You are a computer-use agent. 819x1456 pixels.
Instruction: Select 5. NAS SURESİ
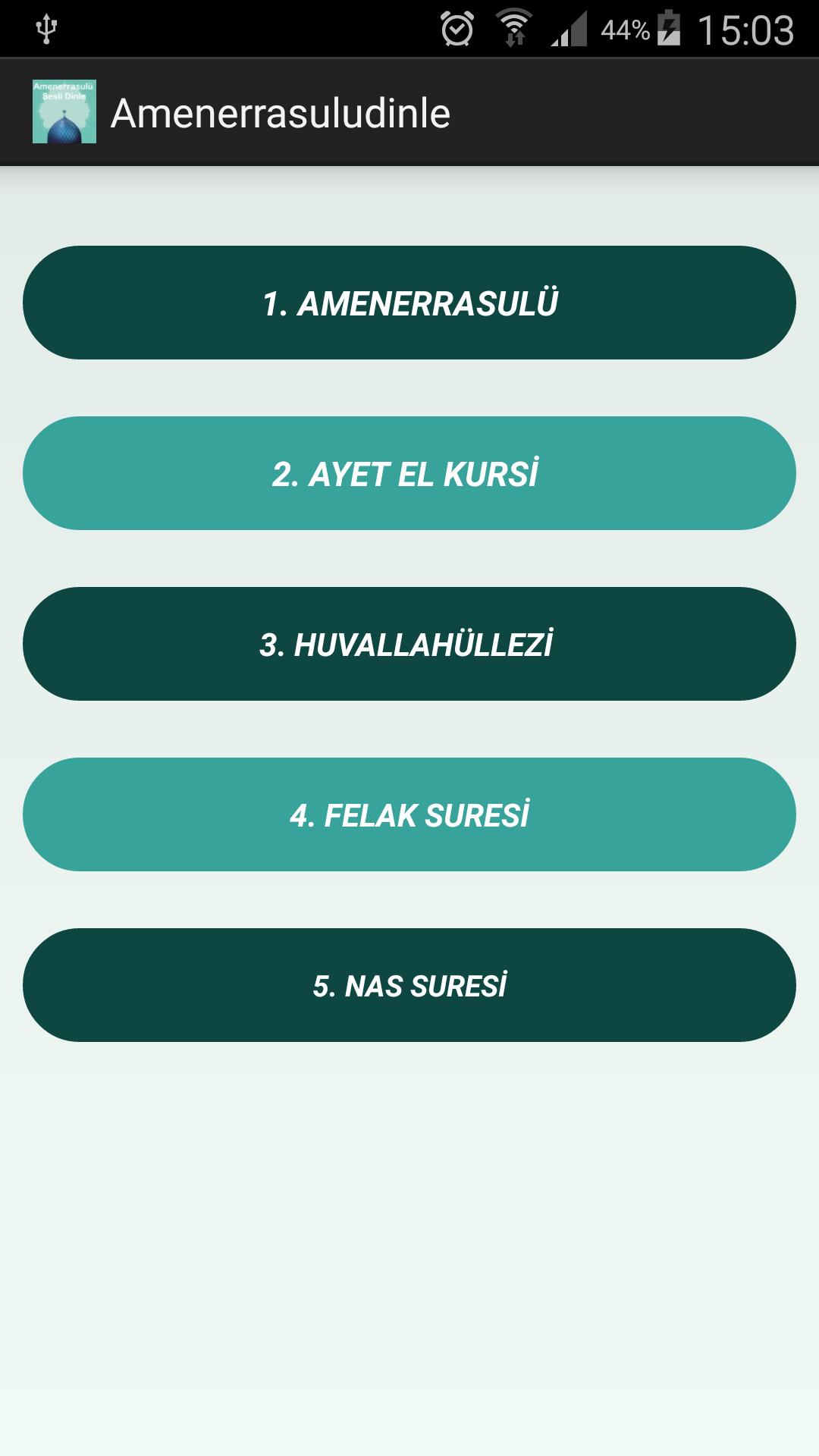409,986
